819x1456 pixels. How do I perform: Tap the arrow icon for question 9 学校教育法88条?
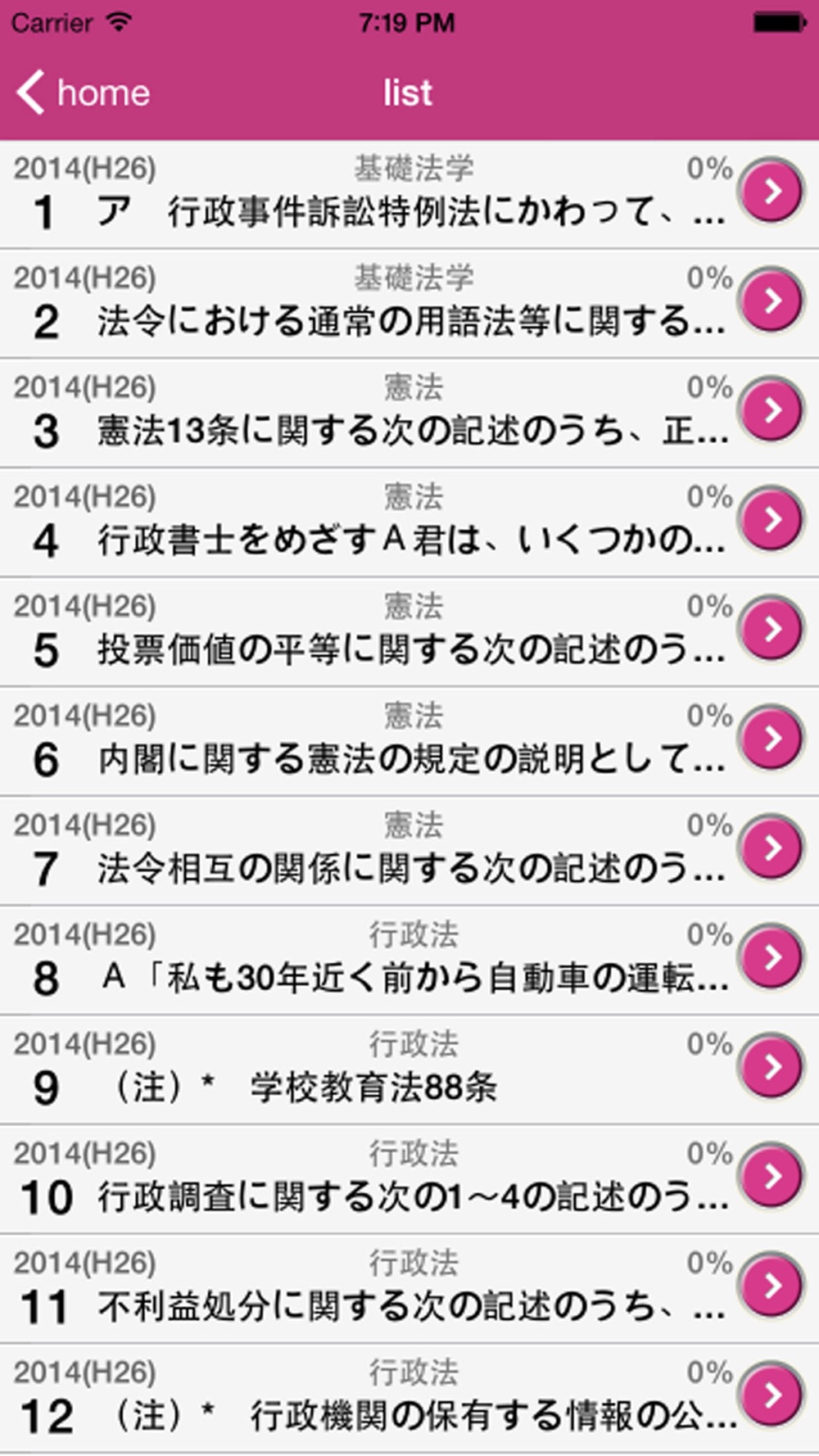click(771, 1066)
